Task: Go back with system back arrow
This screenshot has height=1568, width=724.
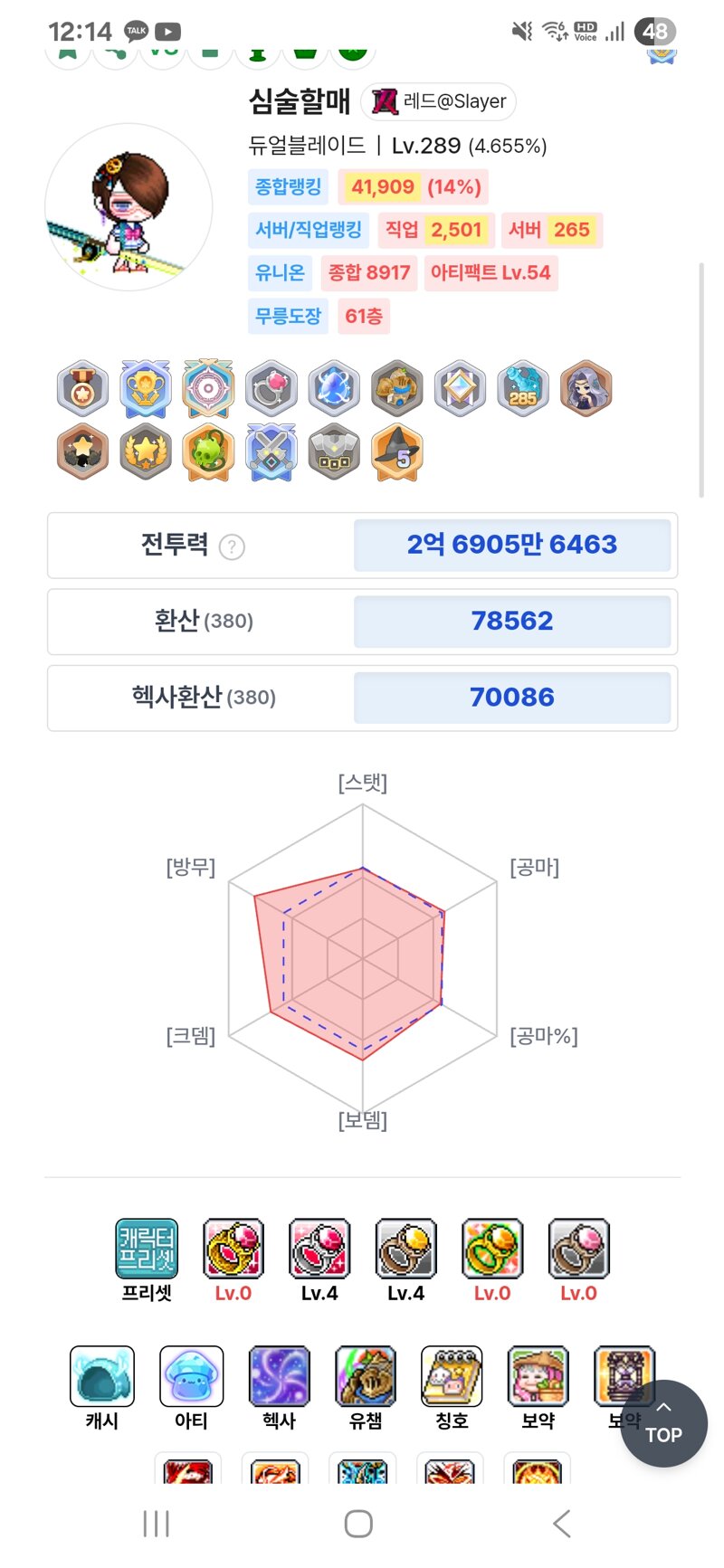Action: (562, 1524)
